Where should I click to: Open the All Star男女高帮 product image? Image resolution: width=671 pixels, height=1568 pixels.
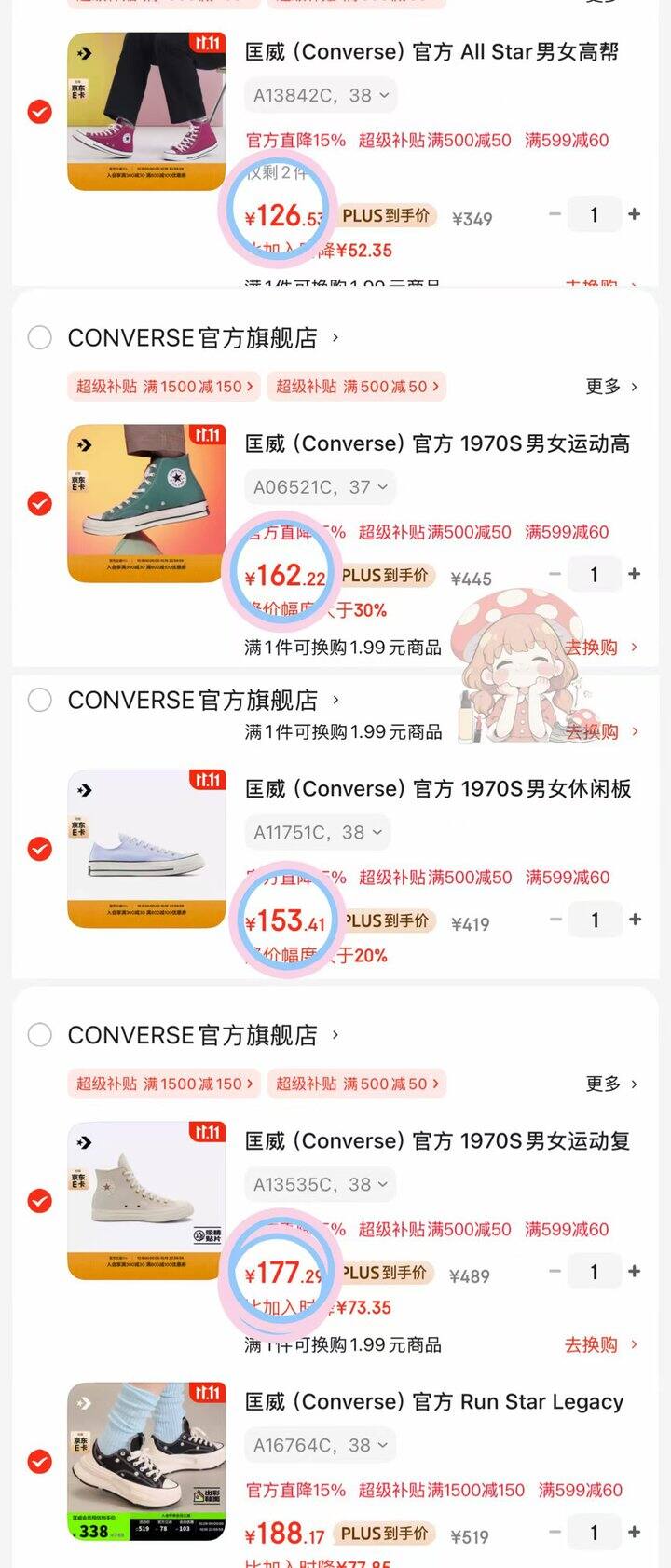146,112
